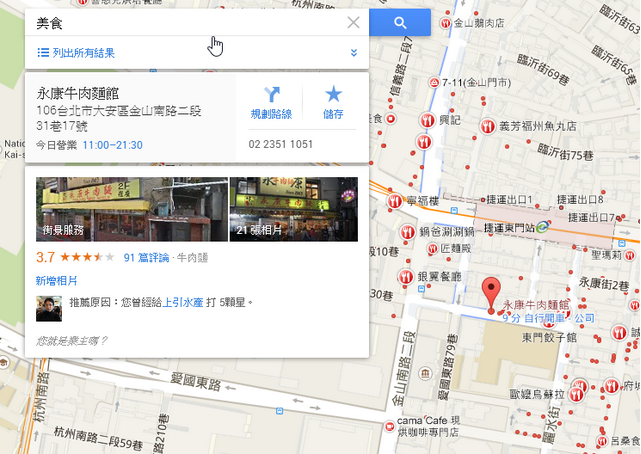Save the place with the 儲存 star
641x454 pixels.
[333, 103]
